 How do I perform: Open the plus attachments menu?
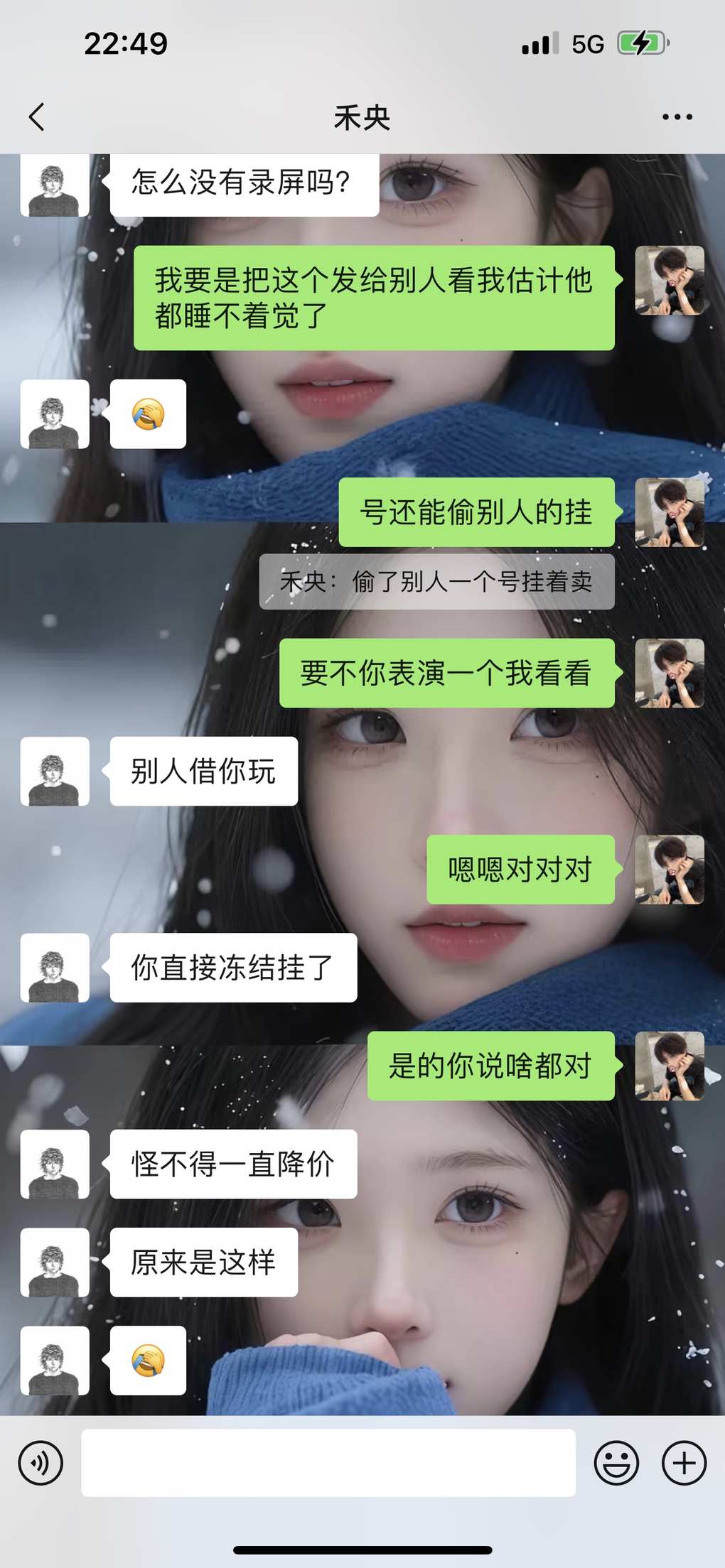(684, 1463)
